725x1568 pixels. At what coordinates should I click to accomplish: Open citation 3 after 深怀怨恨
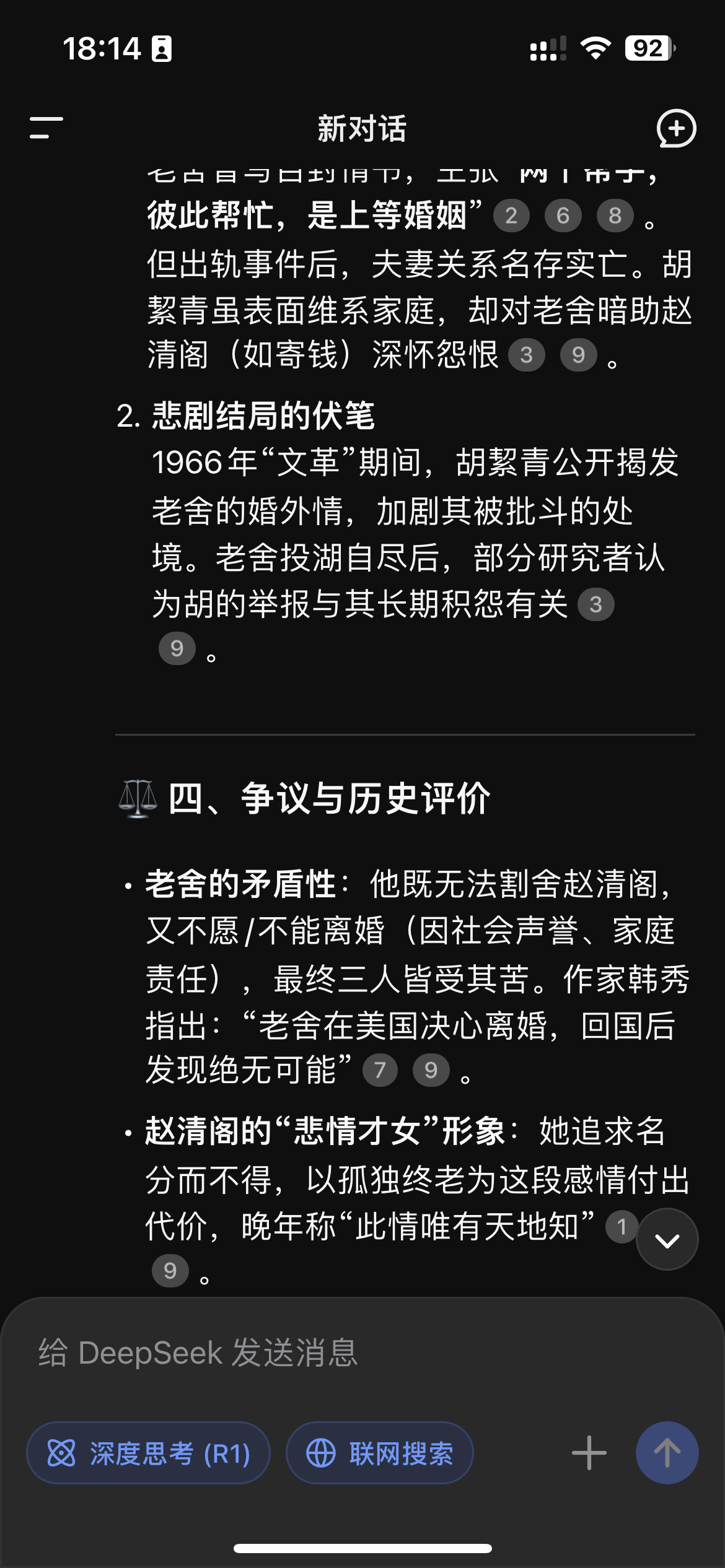point(527,355)
